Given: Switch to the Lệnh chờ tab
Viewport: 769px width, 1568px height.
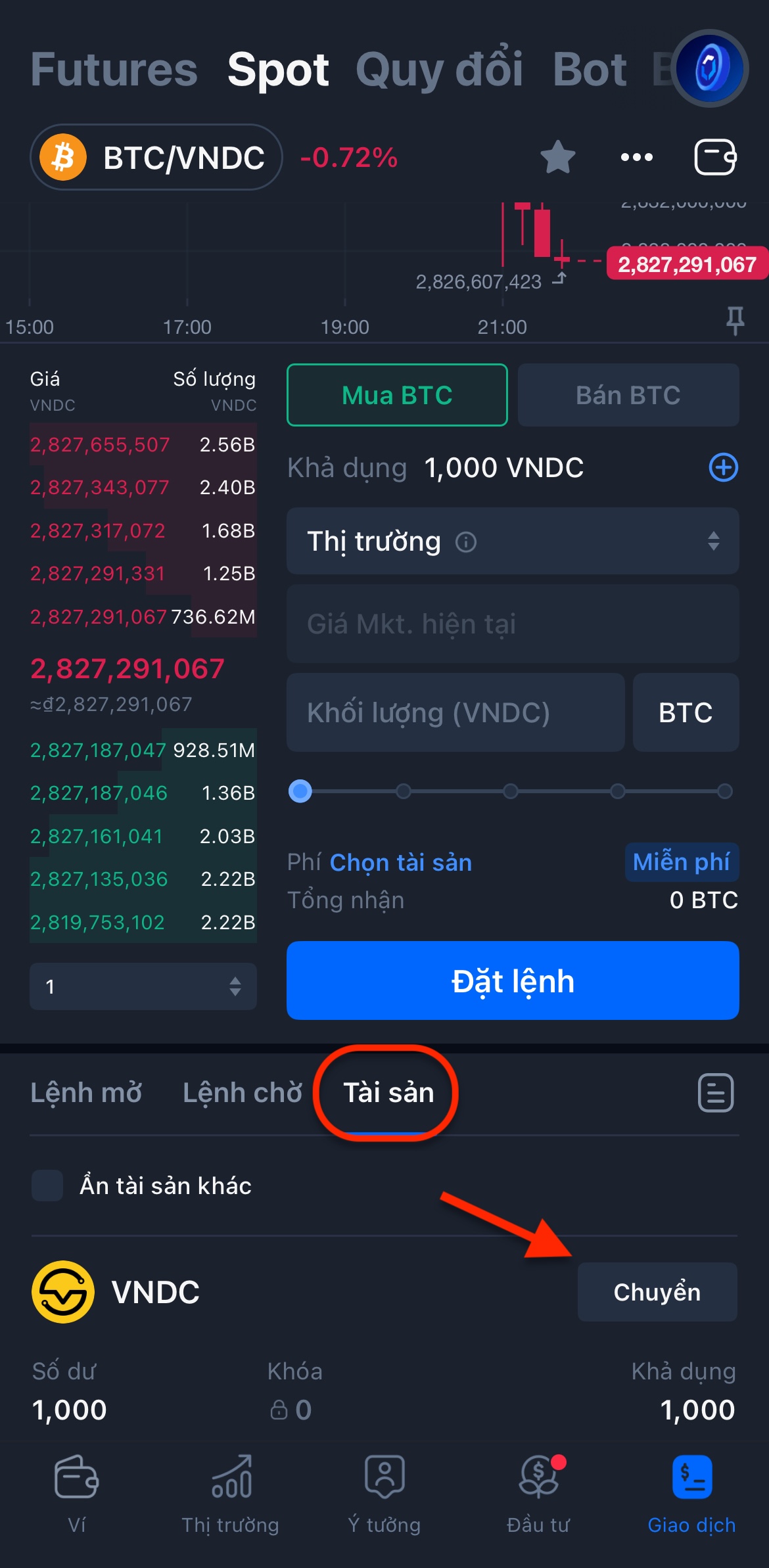Looking at the screenshot, I should point(242,1092).
